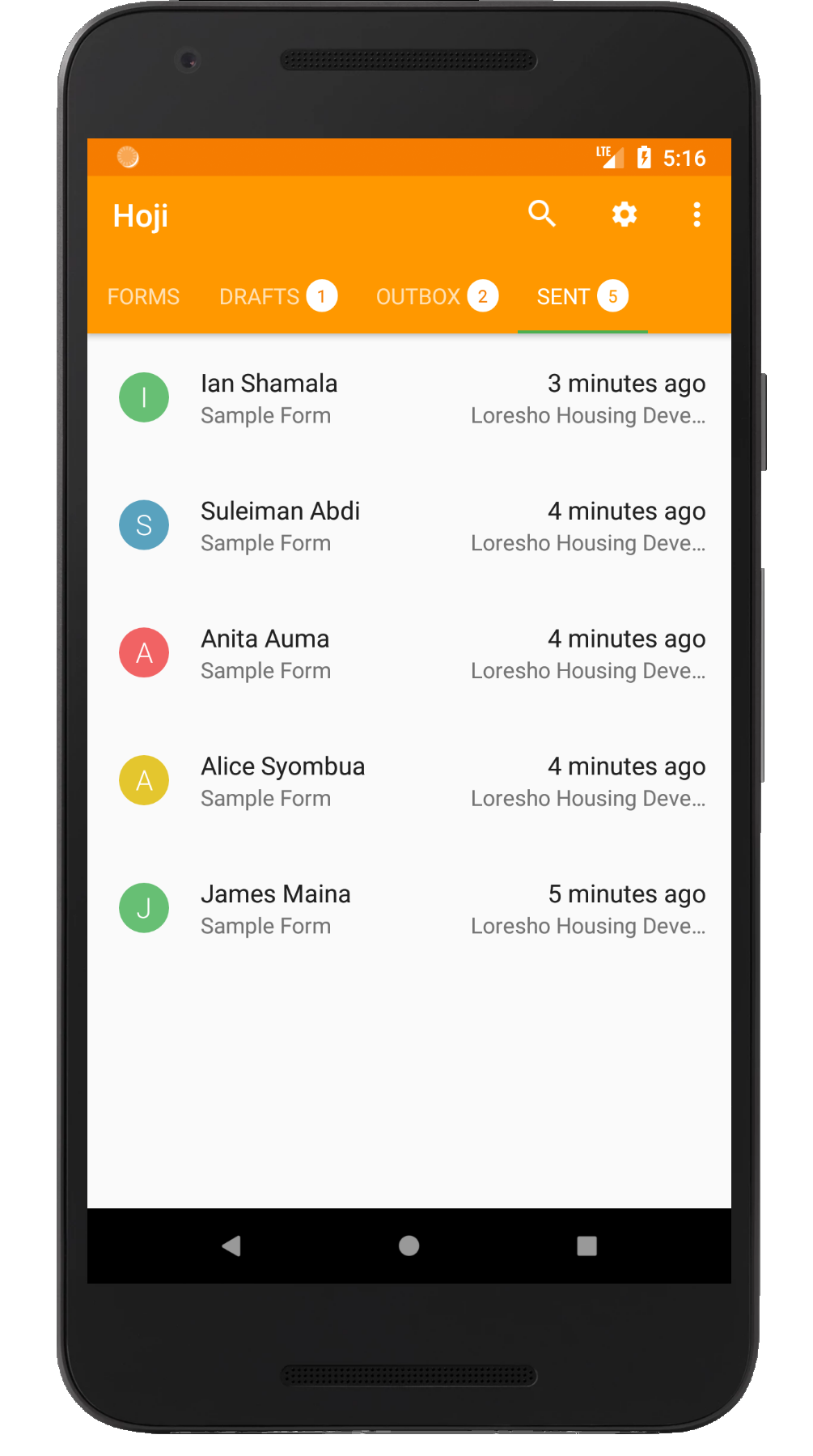Open Alice Syombua's sent form
This screenshot has width=813, height=1456.
[409, 781]
